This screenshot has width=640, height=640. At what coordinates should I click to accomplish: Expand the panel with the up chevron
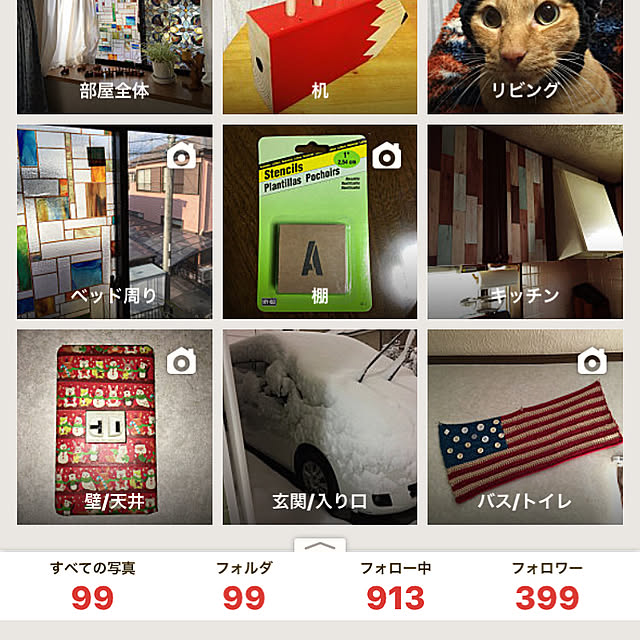coord(320,546)
